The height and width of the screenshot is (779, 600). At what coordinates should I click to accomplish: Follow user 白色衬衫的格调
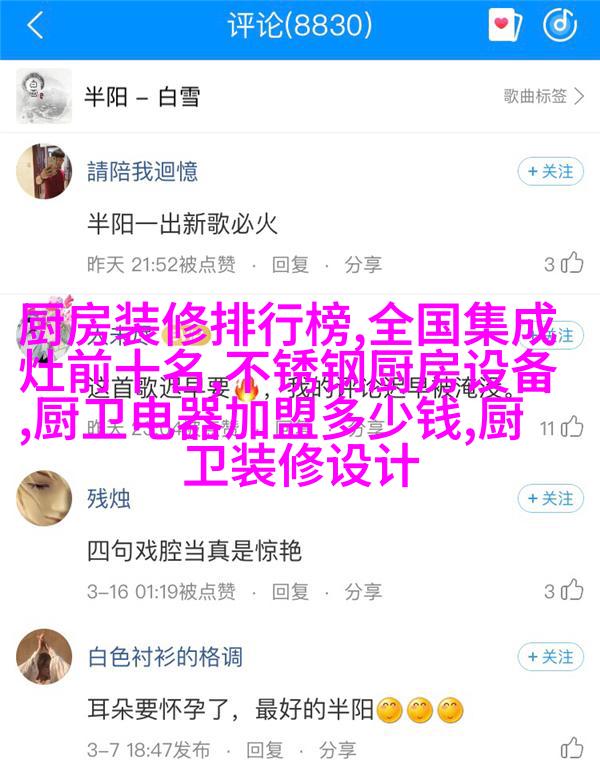click(550, 657)
